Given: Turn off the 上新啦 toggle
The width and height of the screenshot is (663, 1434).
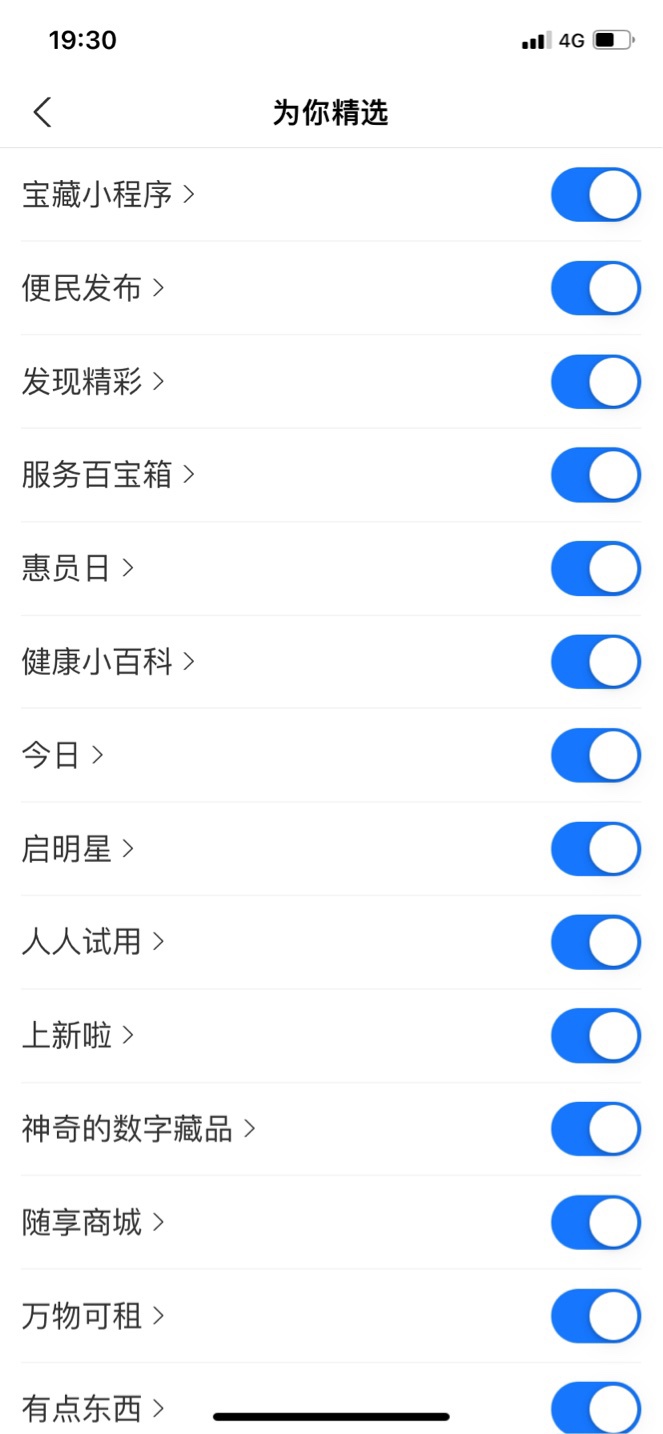Looking at the screenshot, I should [x=596, y=1036].
